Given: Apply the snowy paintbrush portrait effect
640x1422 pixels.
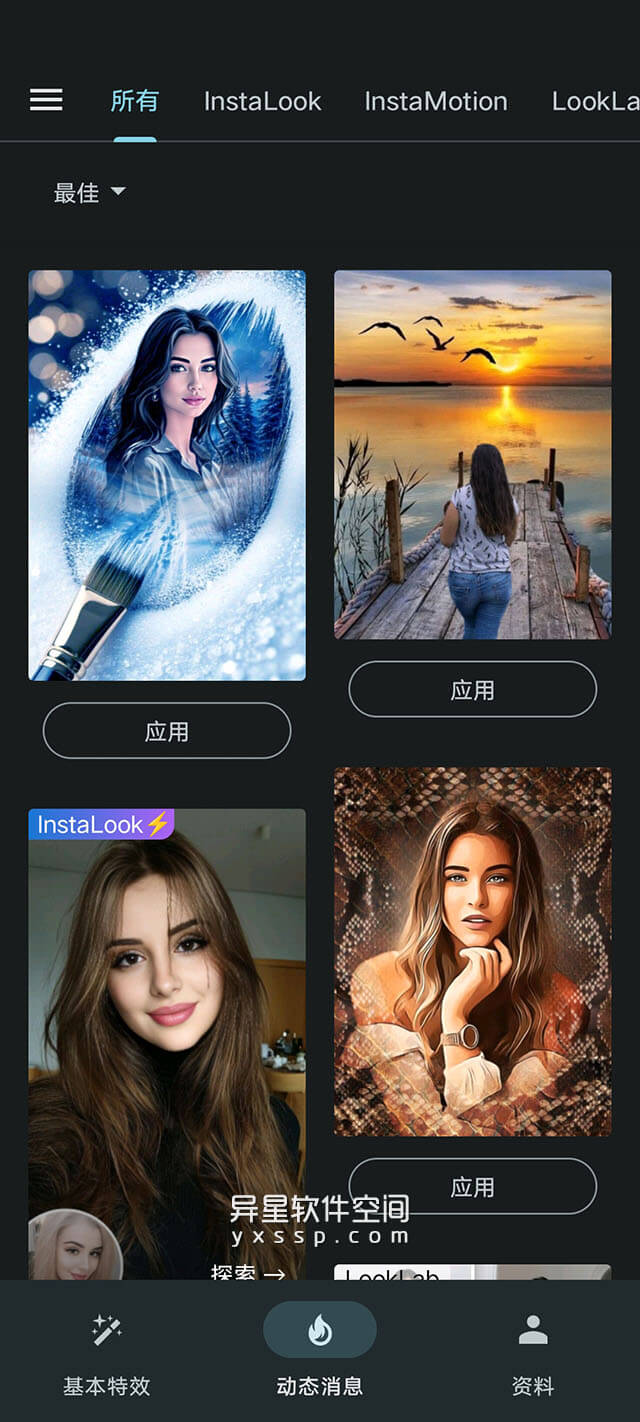Looking at the screenshot, I should 167,731.
